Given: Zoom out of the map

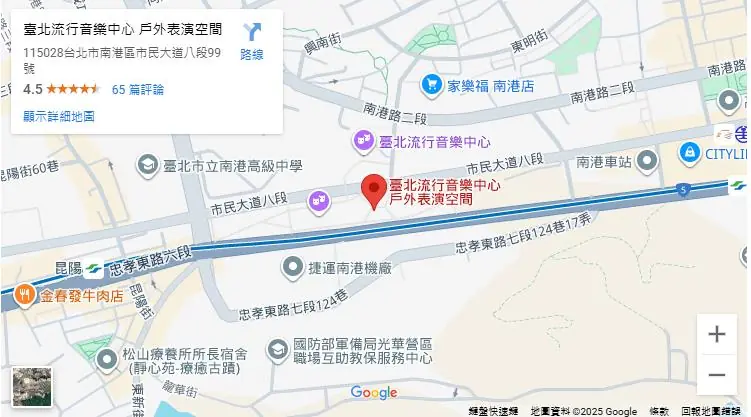Looking at the screenshot, I should 716,375.
